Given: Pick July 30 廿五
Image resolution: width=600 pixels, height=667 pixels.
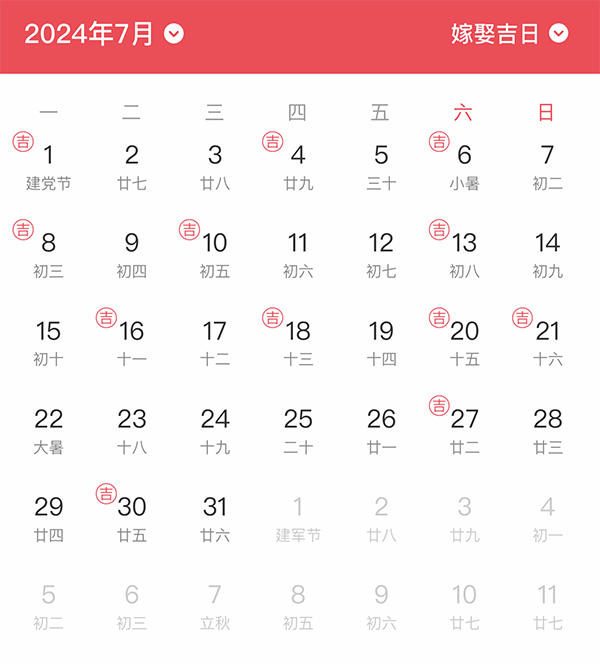Looking at the screenshot, I should click(132, 517).
